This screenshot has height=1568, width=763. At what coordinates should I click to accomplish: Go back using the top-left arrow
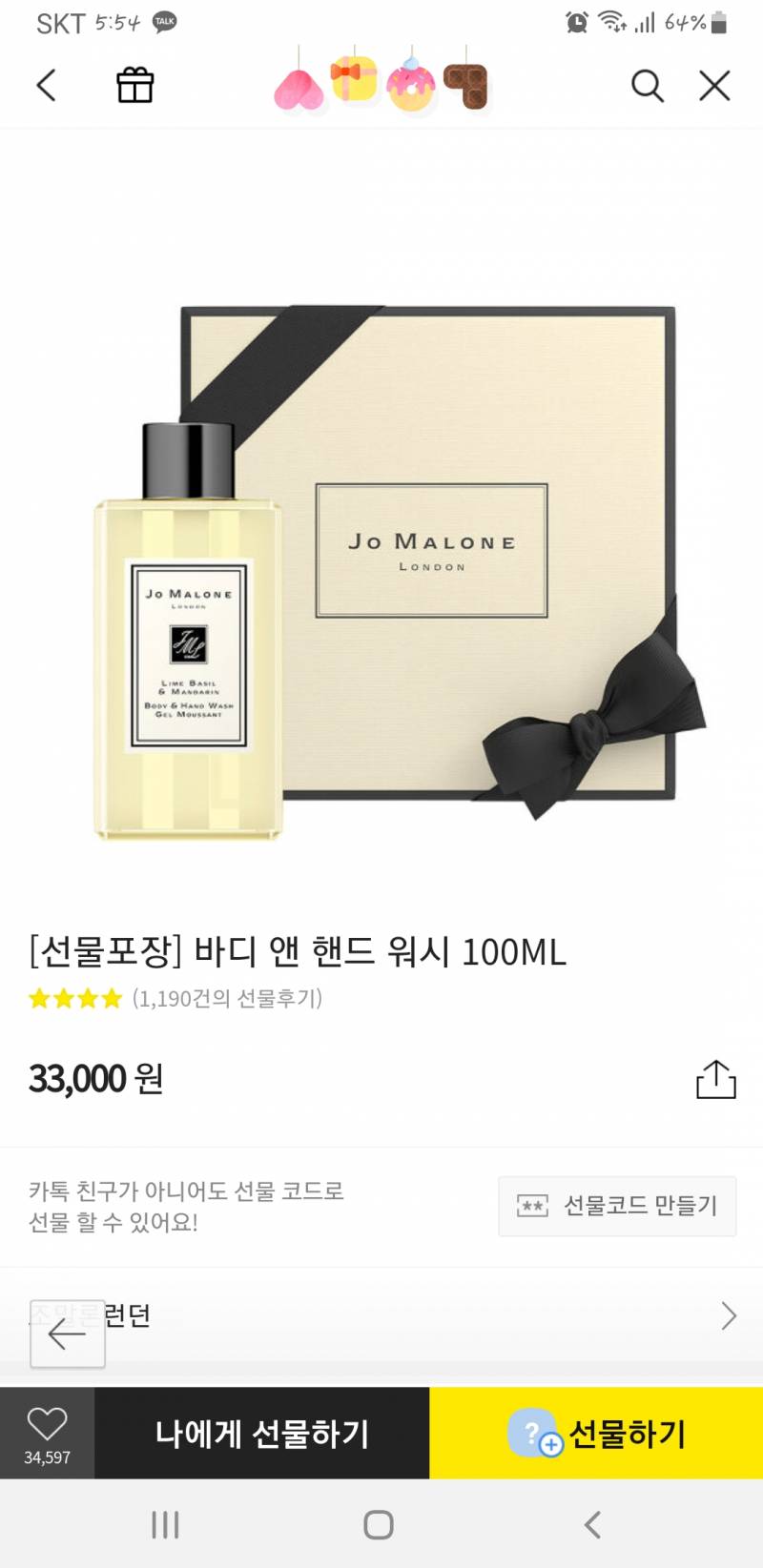tap(47, 86)
